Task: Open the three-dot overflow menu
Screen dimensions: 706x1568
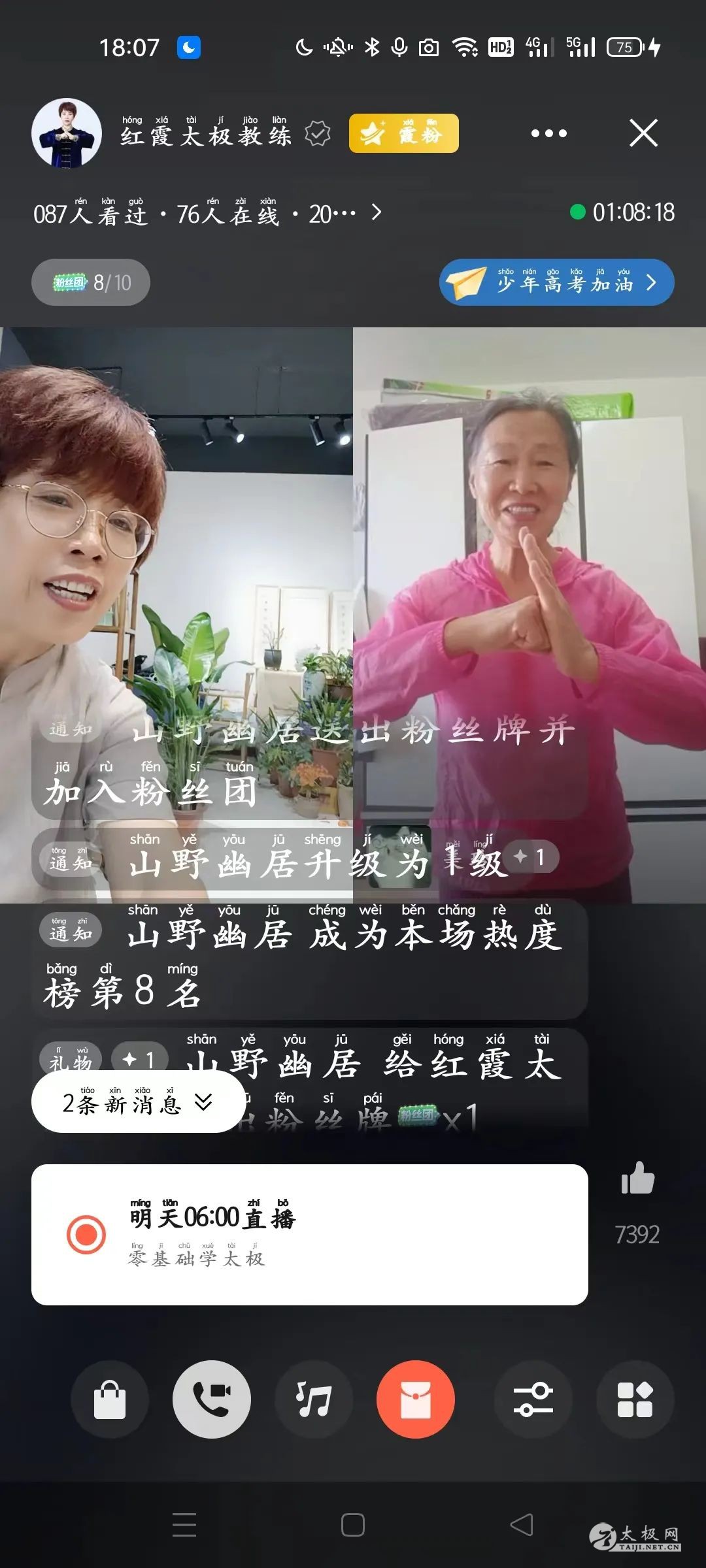Action: 548,133
